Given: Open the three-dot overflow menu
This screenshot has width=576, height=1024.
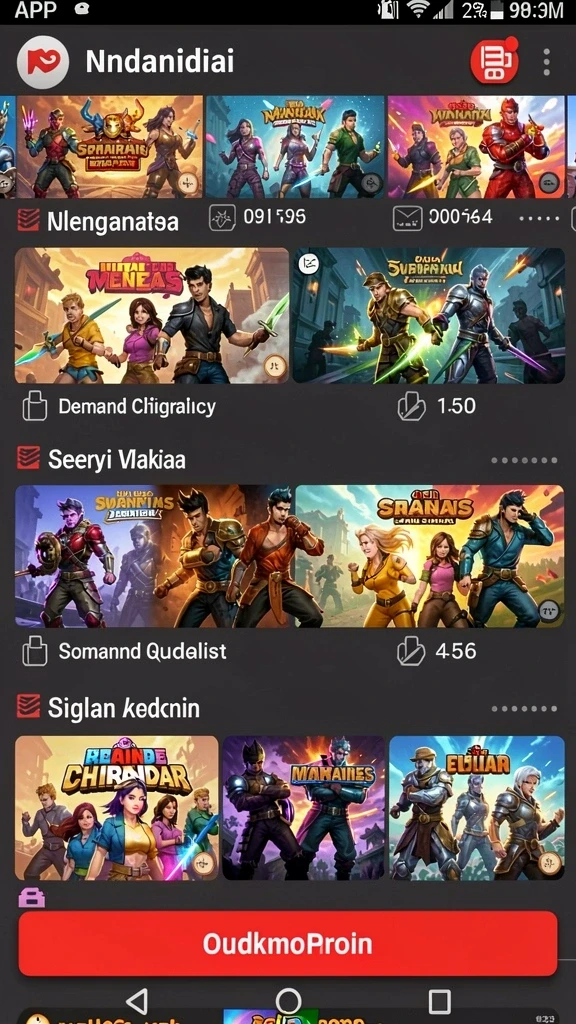Looking at the screenshot, I should (546, 63).
